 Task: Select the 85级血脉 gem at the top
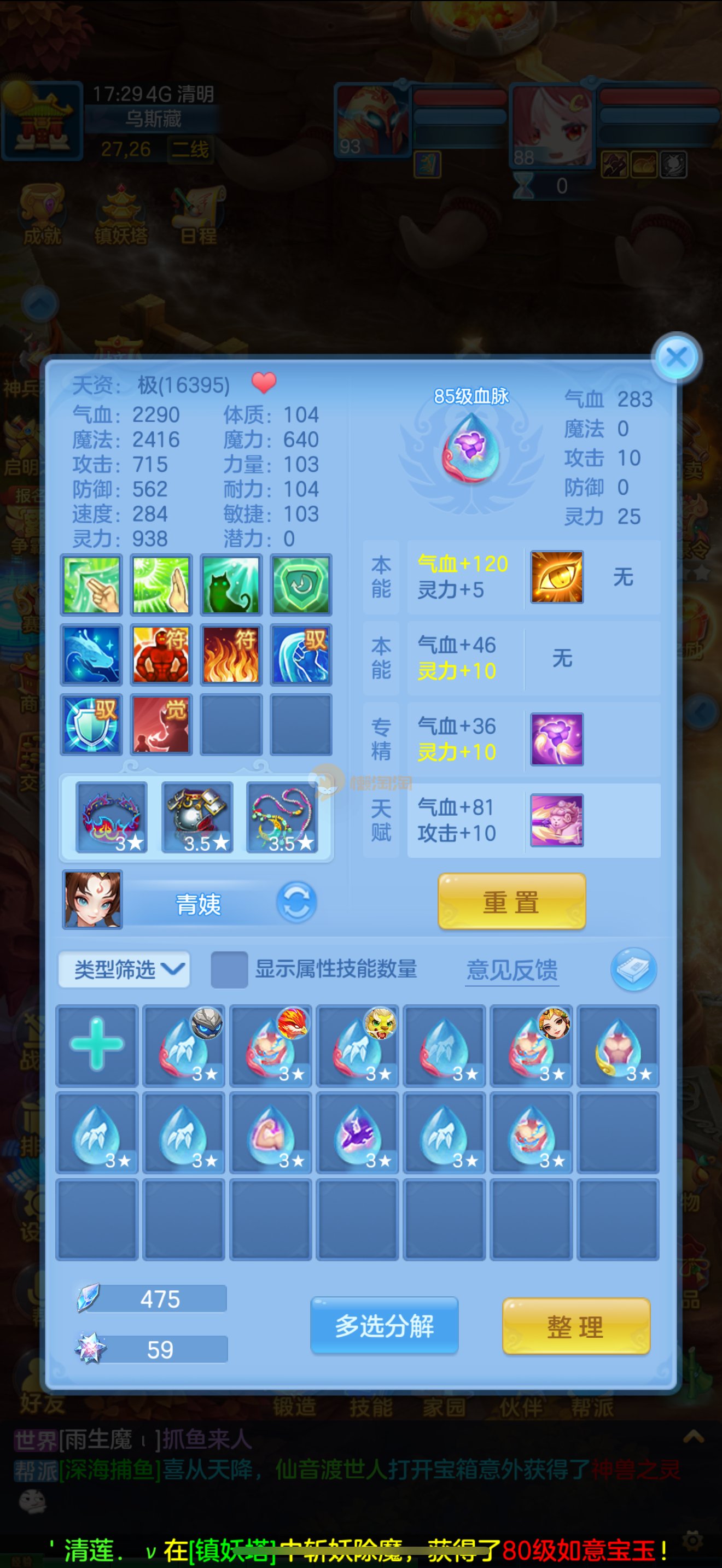coord(470,448)
